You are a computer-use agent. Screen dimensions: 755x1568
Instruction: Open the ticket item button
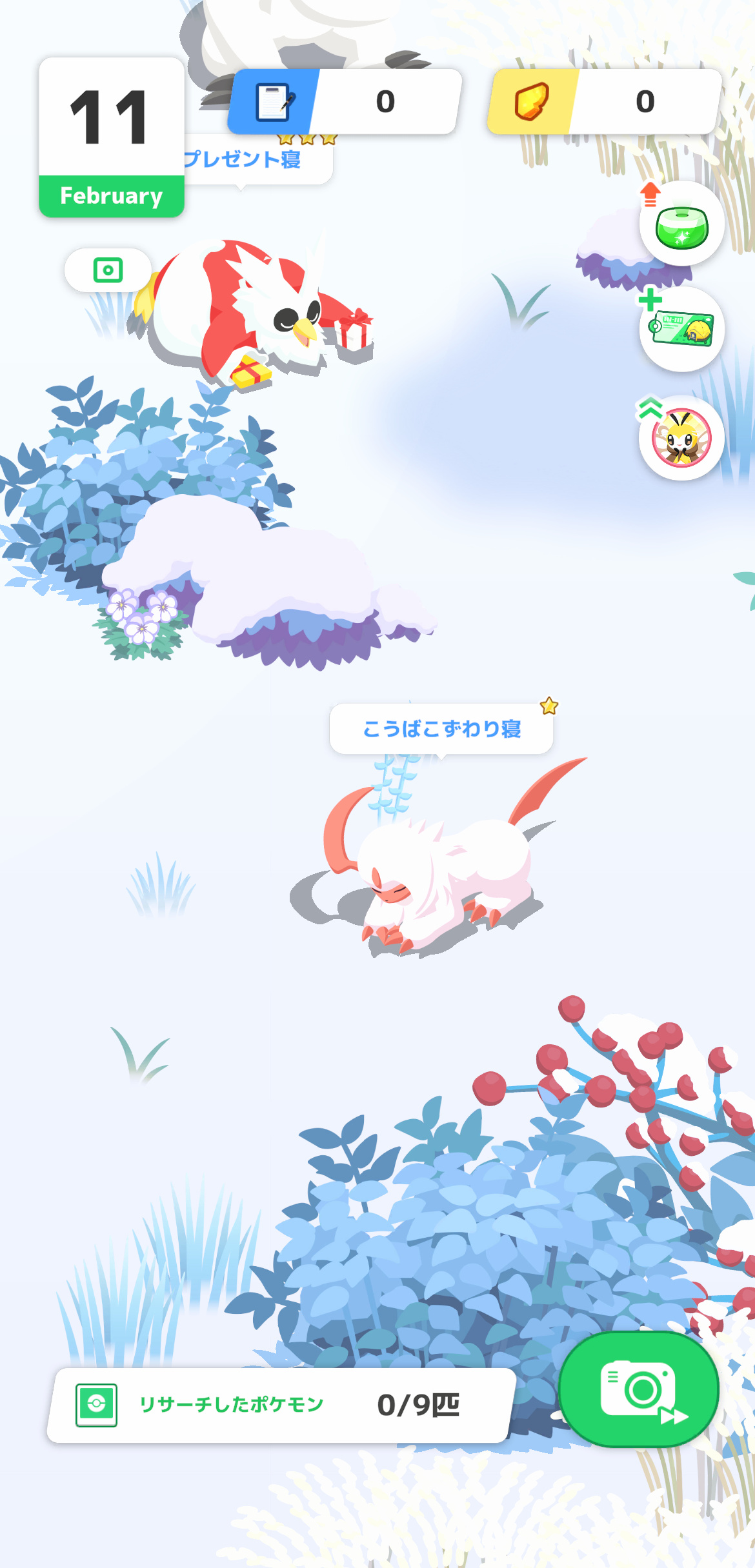681,329
